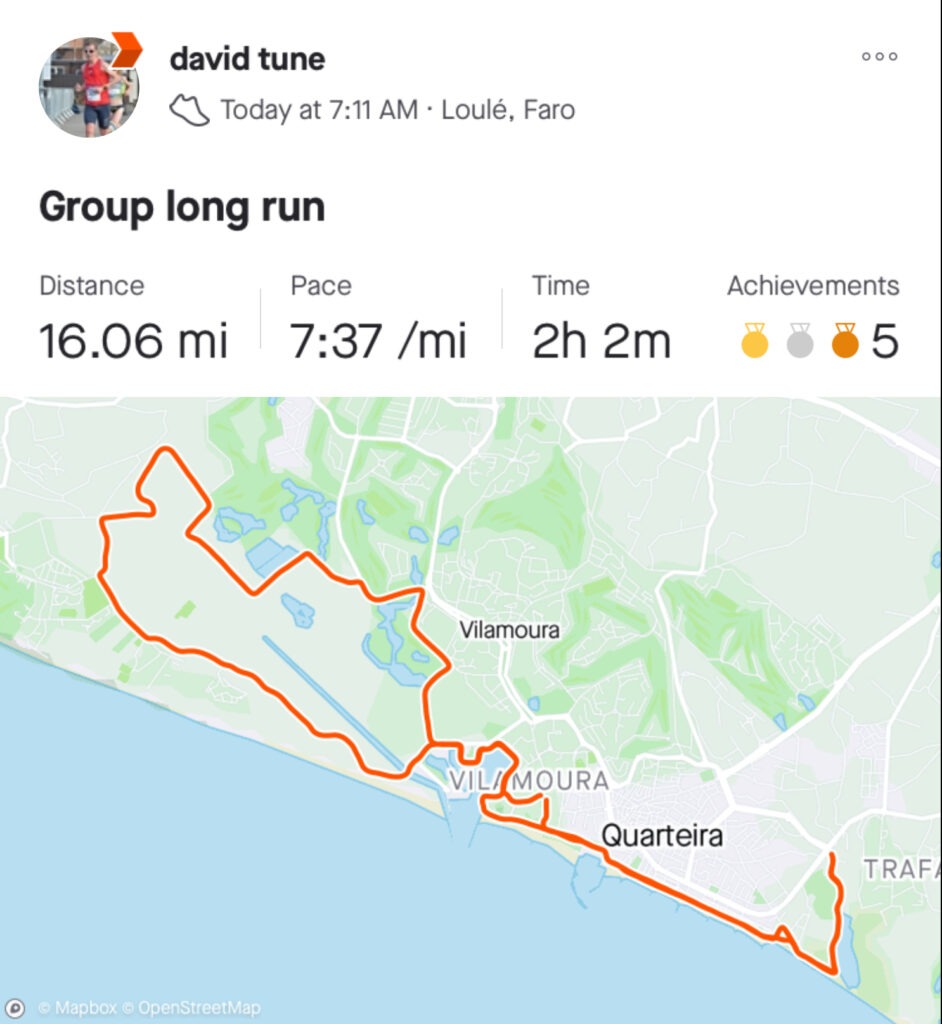
Task: Open the Group long run activity
Action: 182,207
